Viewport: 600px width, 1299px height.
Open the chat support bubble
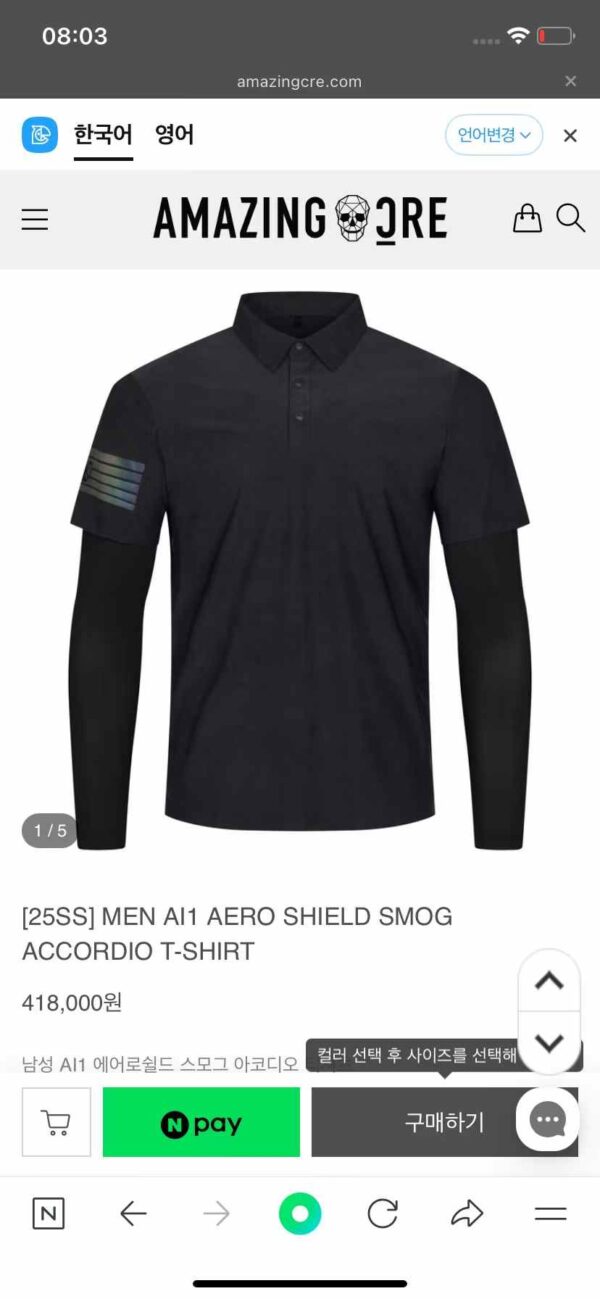(548, 1119)
